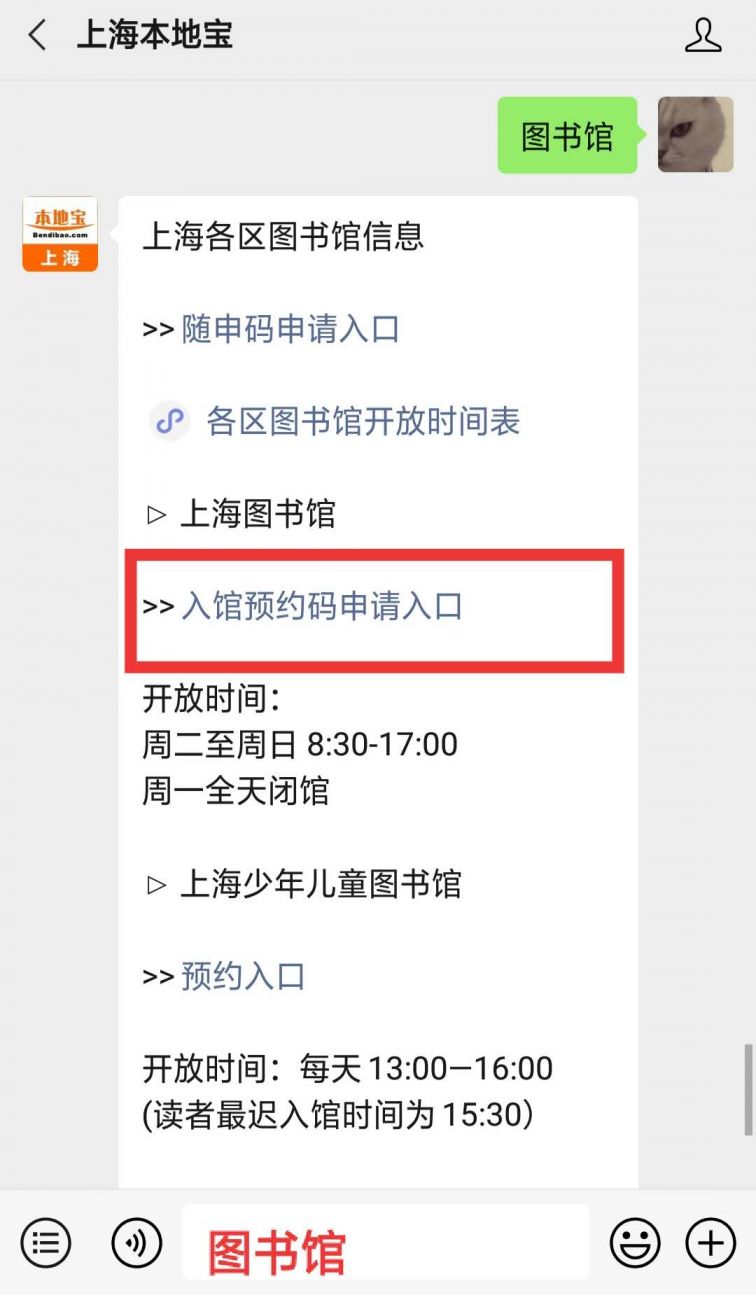Tap my cat avatar

[x=695, y=135]
